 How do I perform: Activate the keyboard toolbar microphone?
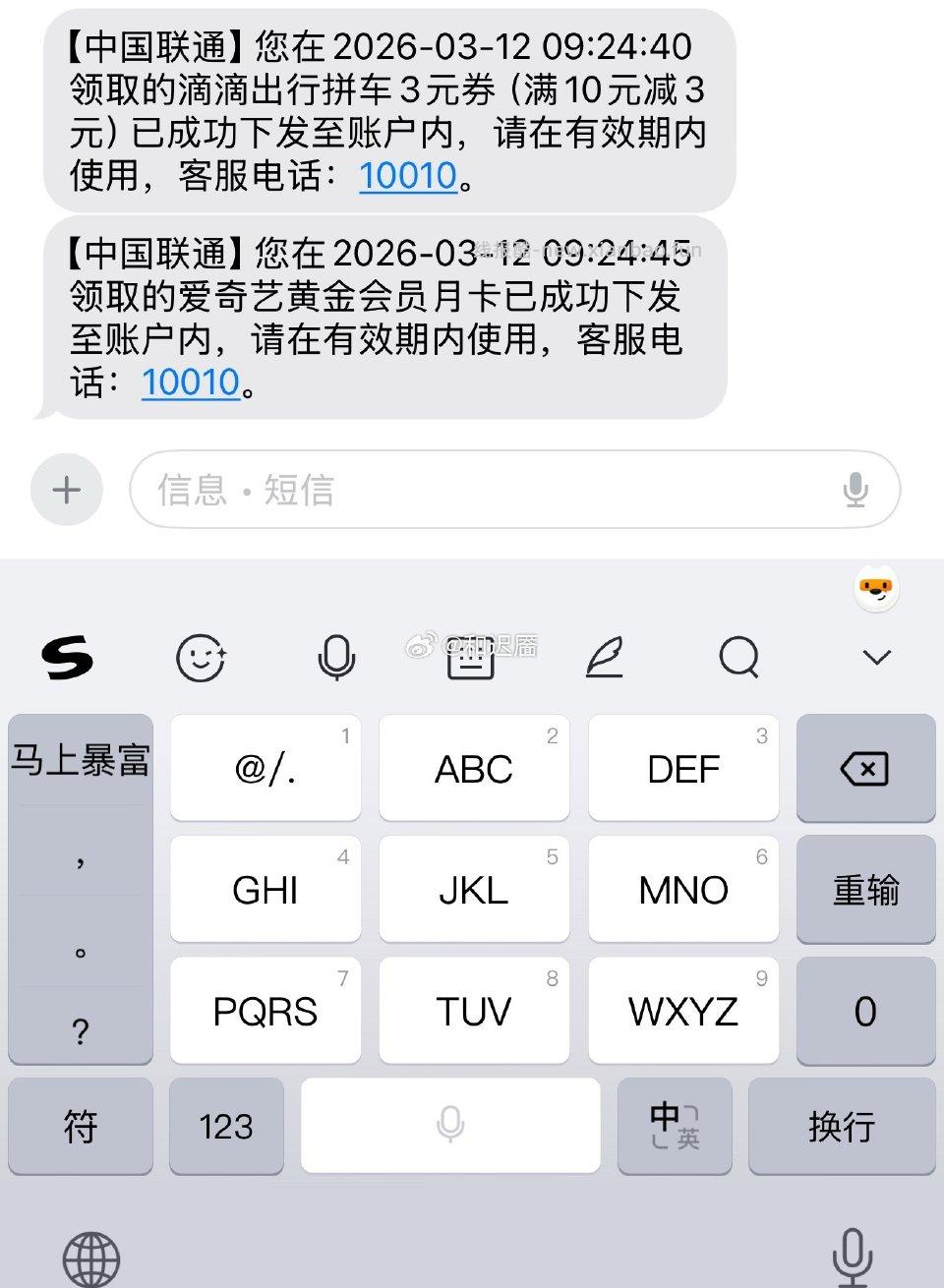point(336,659)
